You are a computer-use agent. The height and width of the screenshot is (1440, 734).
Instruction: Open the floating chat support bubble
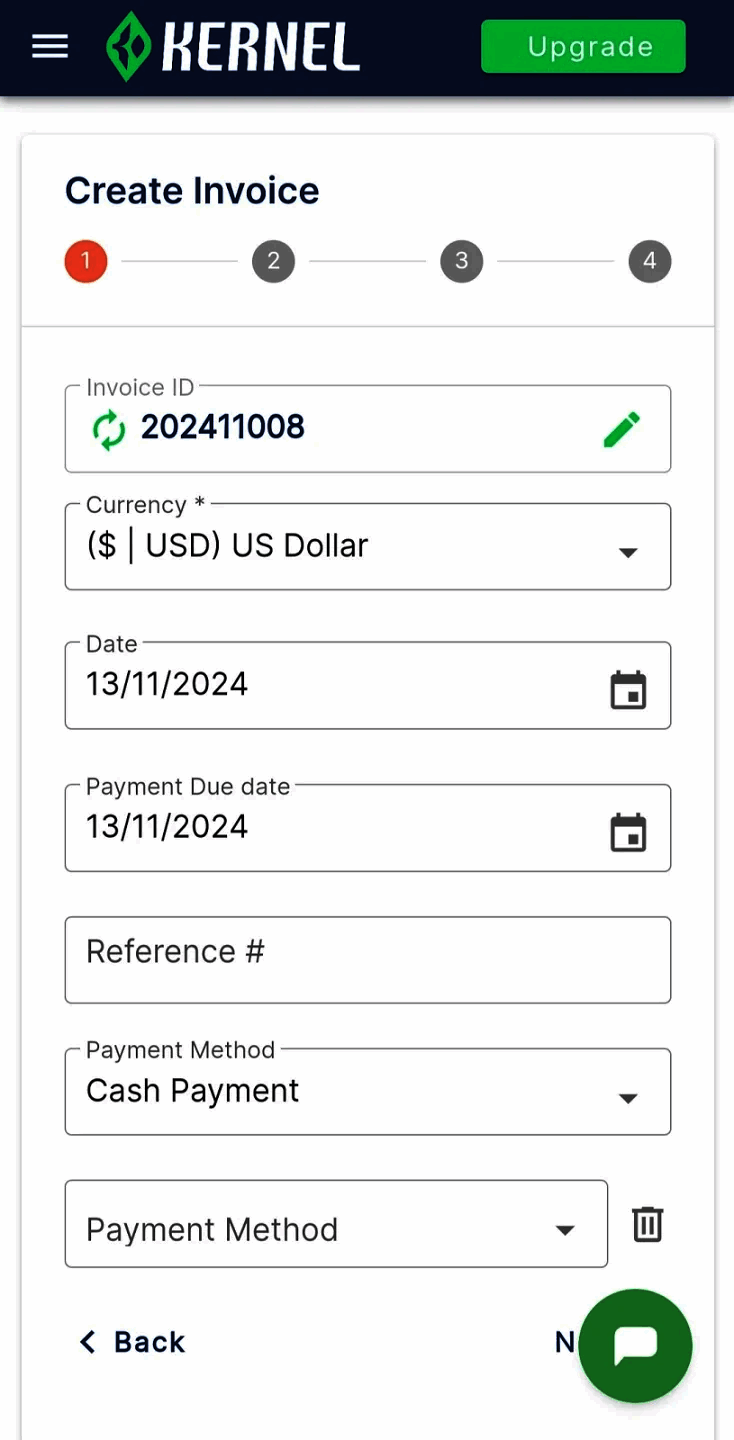tap(635, 1345)
